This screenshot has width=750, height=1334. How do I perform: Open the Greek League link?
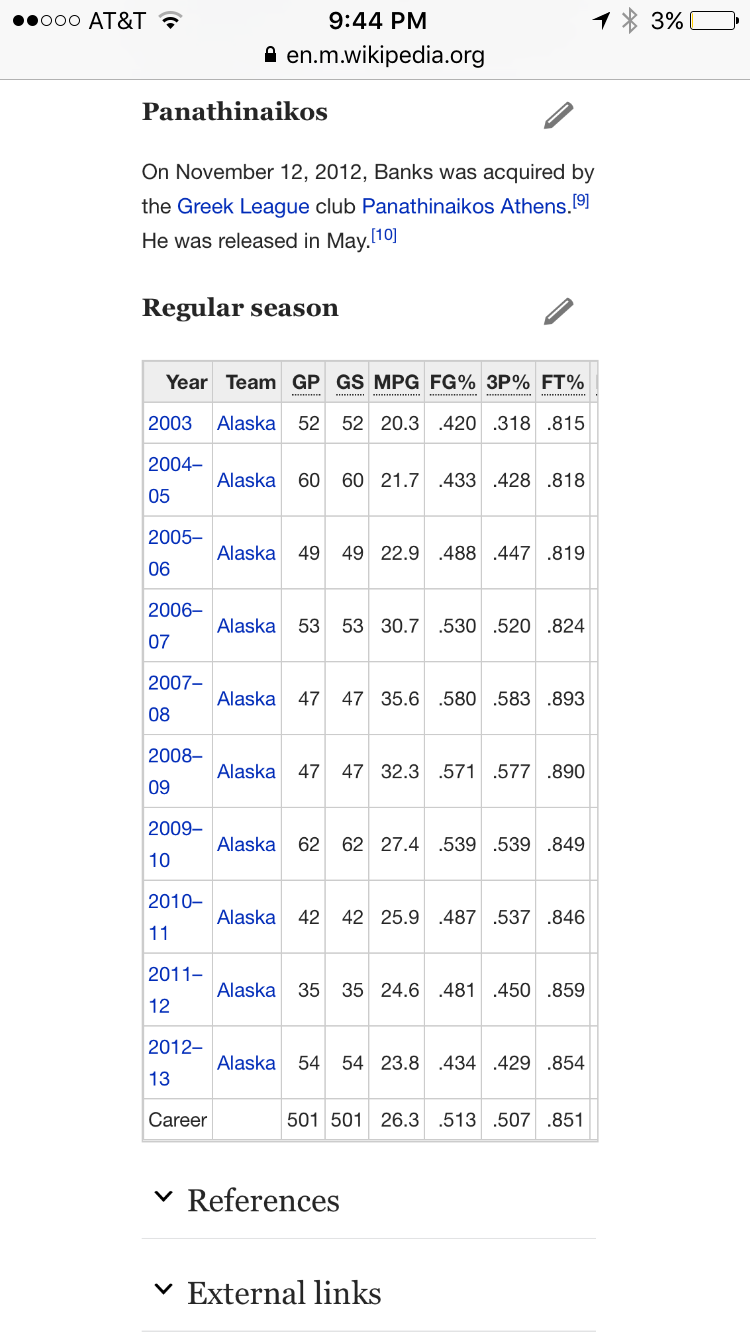243,206
